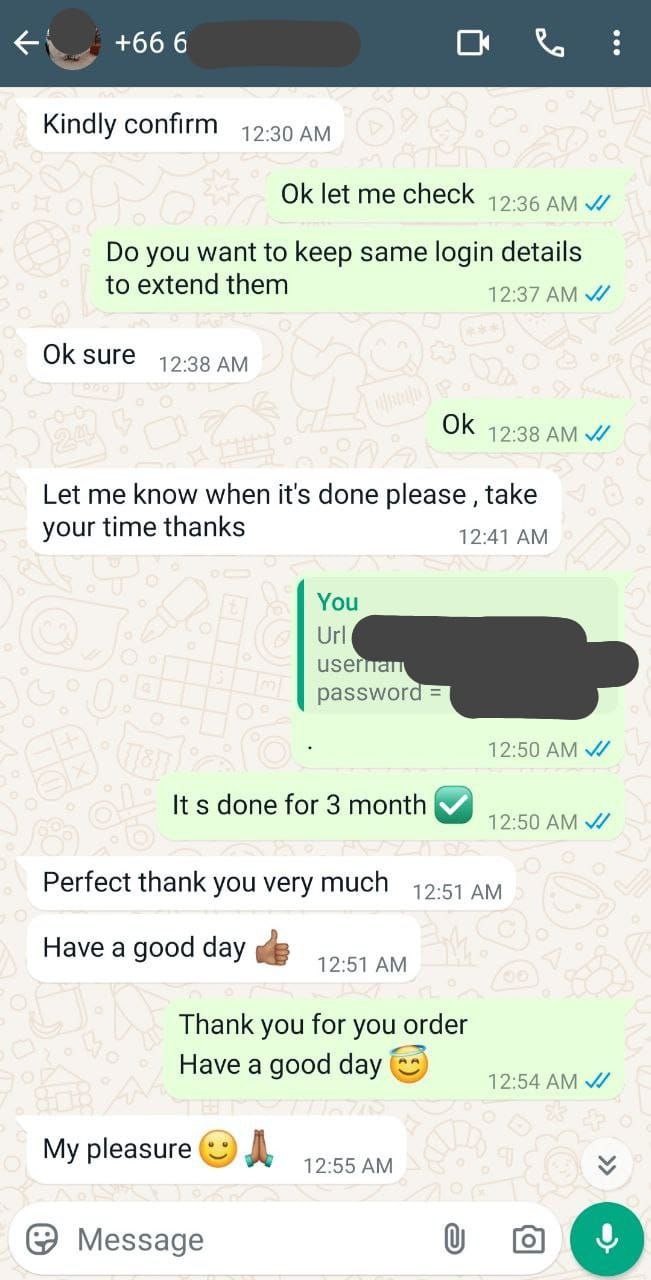Open the overflow menu
The height and width of the screenshot is (1280, 651).
(616, 43)
